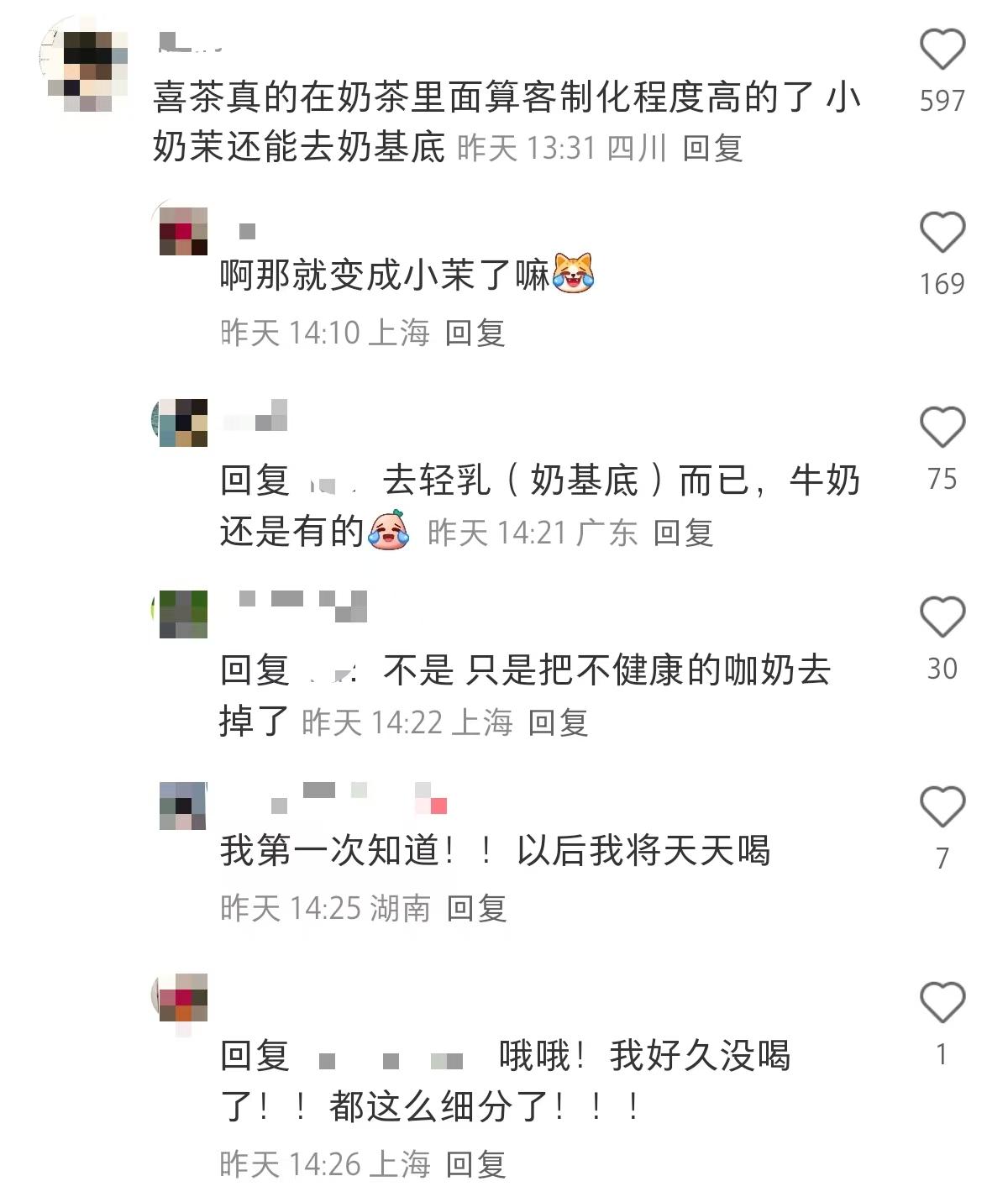Reply to the 昨天 14:22 上海 comment

click(558, 722)
